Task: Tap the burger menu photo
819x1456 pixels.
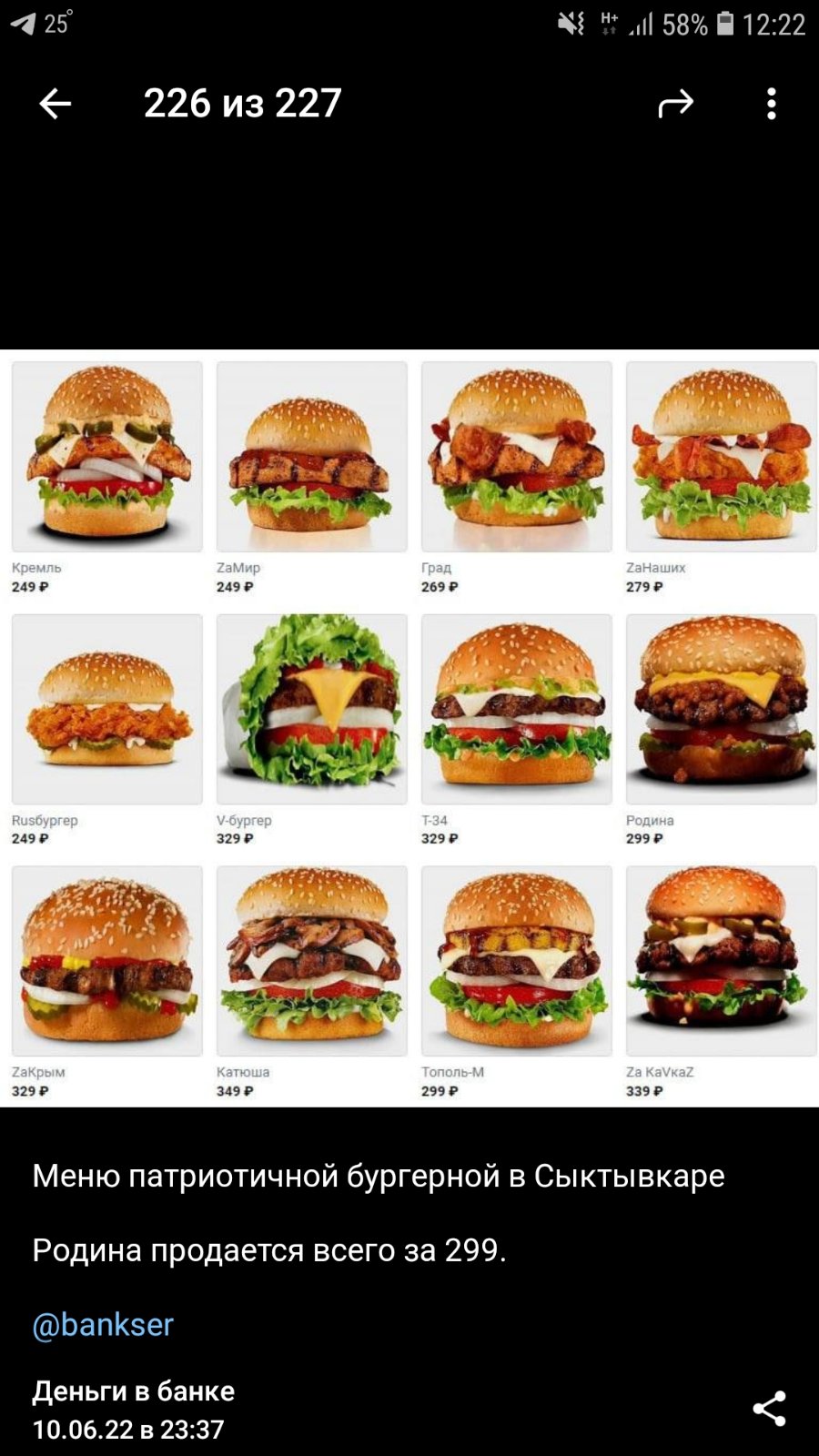Action: tap(409, 728)
